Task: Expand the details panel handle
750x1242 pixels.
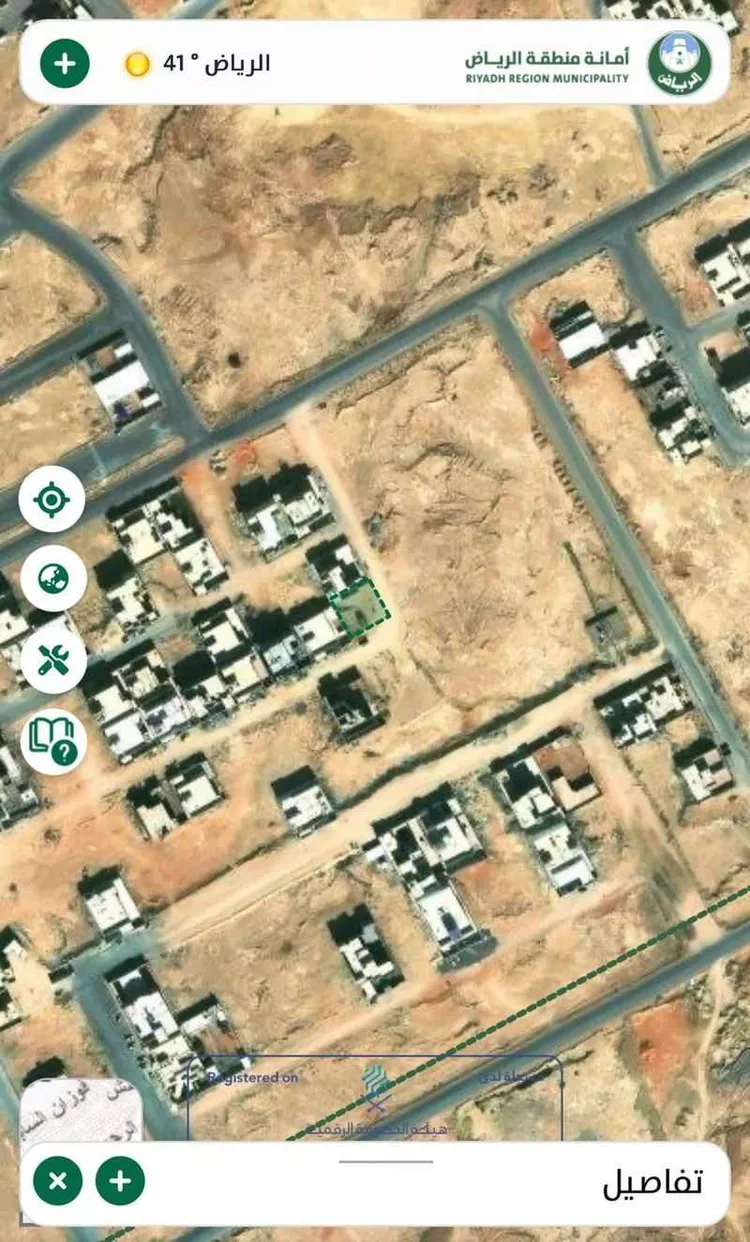Action: pos(385,1162)
